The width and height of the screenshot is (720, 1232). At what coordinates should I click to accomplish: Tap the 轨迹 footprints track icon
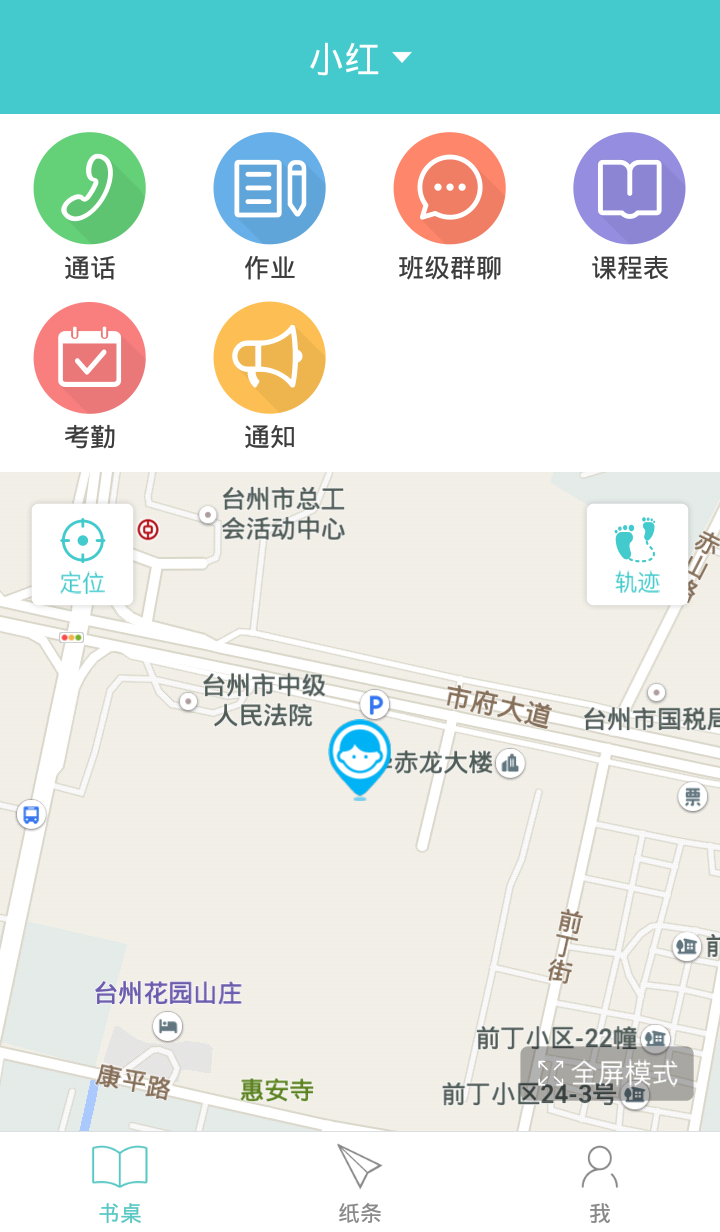click(x=637, y=555)
